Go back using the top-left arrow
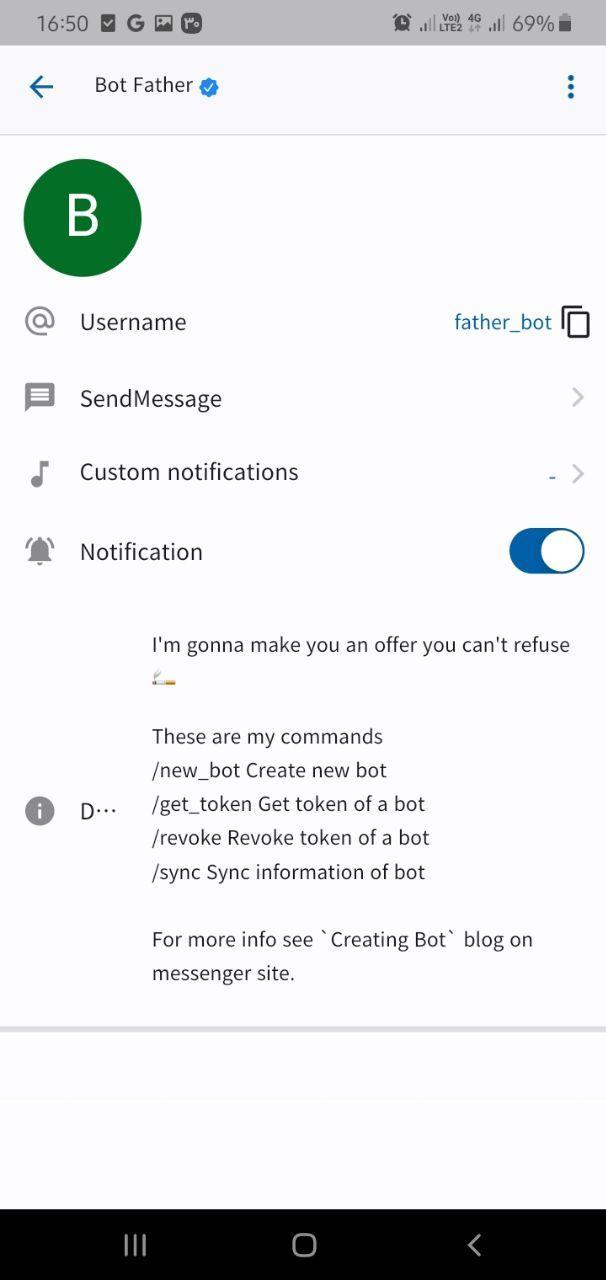606x1280 pixels. tap(41, 87)
